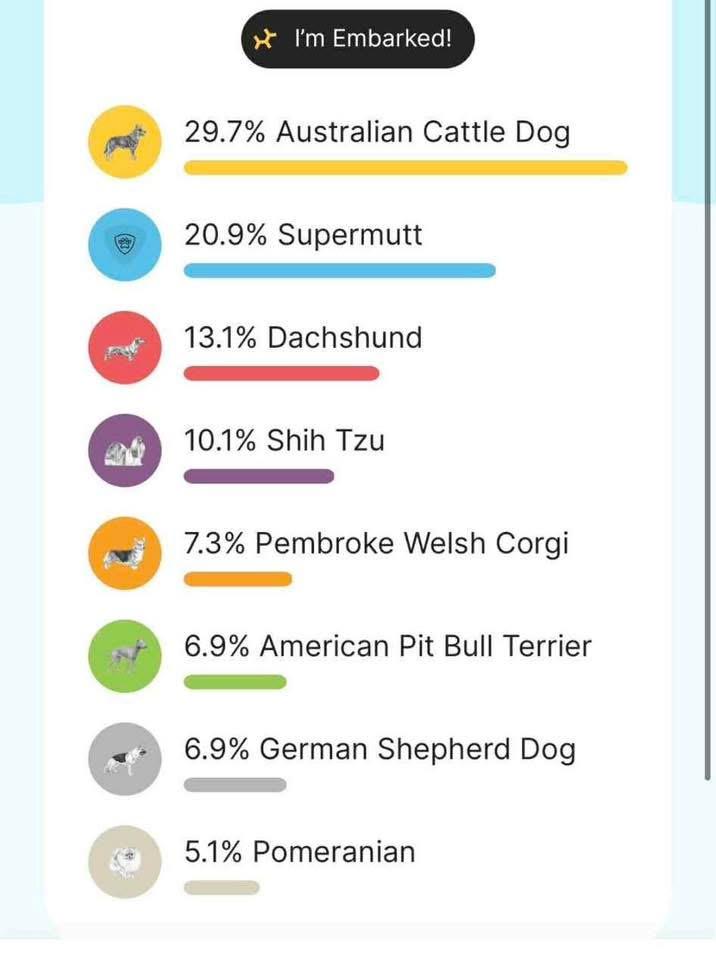The width and height of the screenshot is (716, 960).
Task: Tap the American Pit Bull Terrier row
Action: coord(388,647)
